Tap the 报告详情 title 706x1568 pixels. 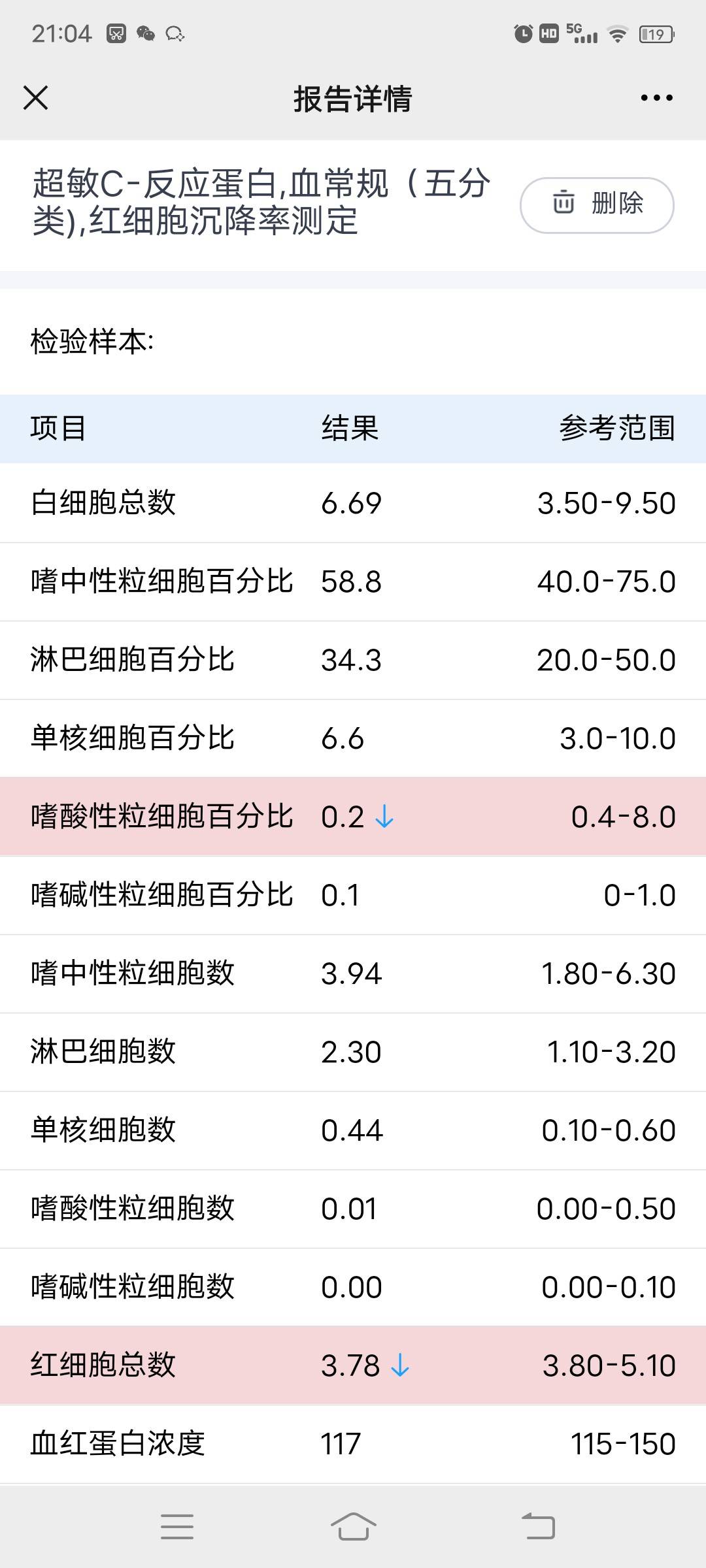click(x=353, y=98)
